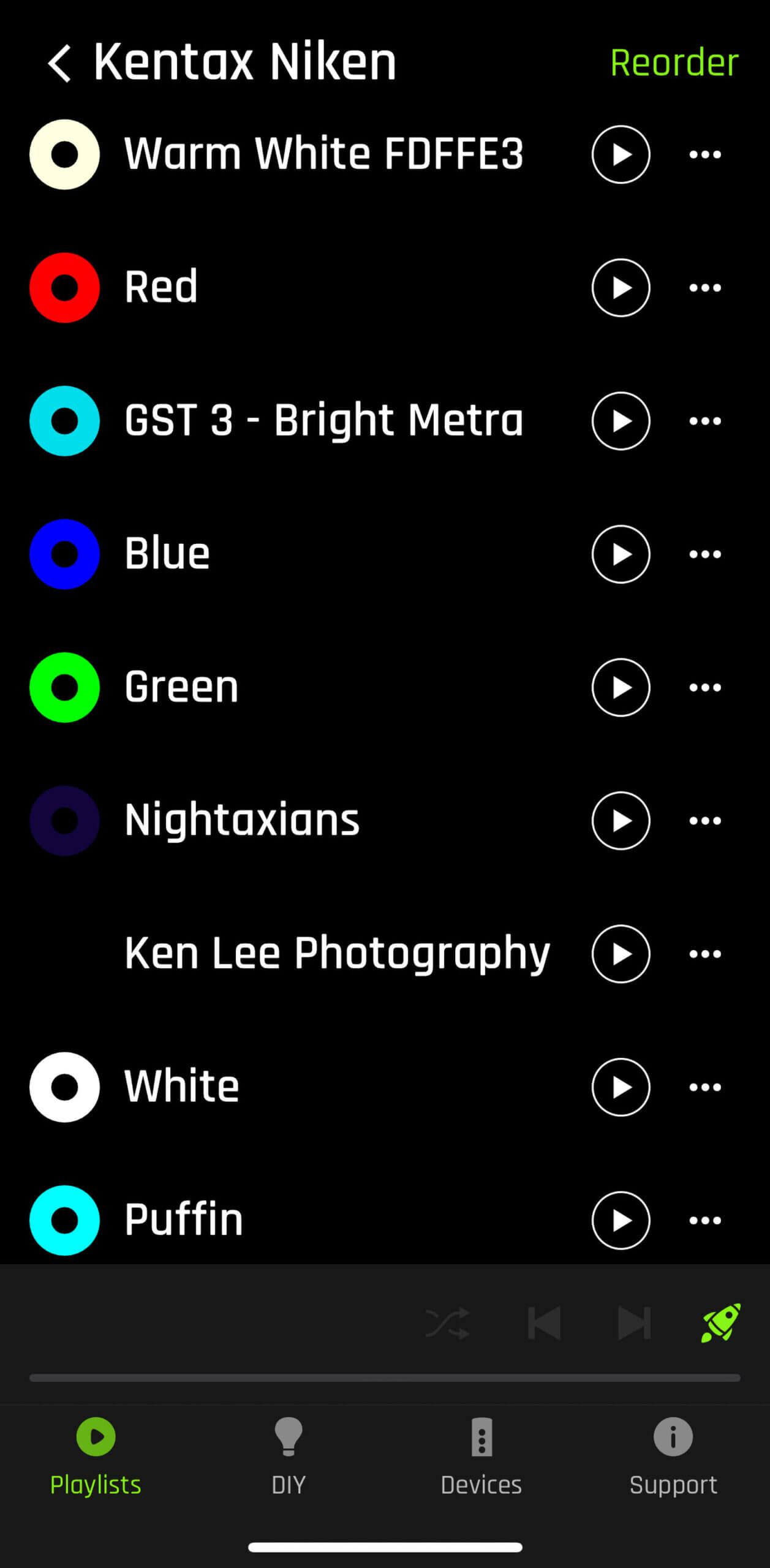Image resolution: width=770 pixels, height=1568 pixels.
Task: Skip to next preset
Action: point(634,1323)
